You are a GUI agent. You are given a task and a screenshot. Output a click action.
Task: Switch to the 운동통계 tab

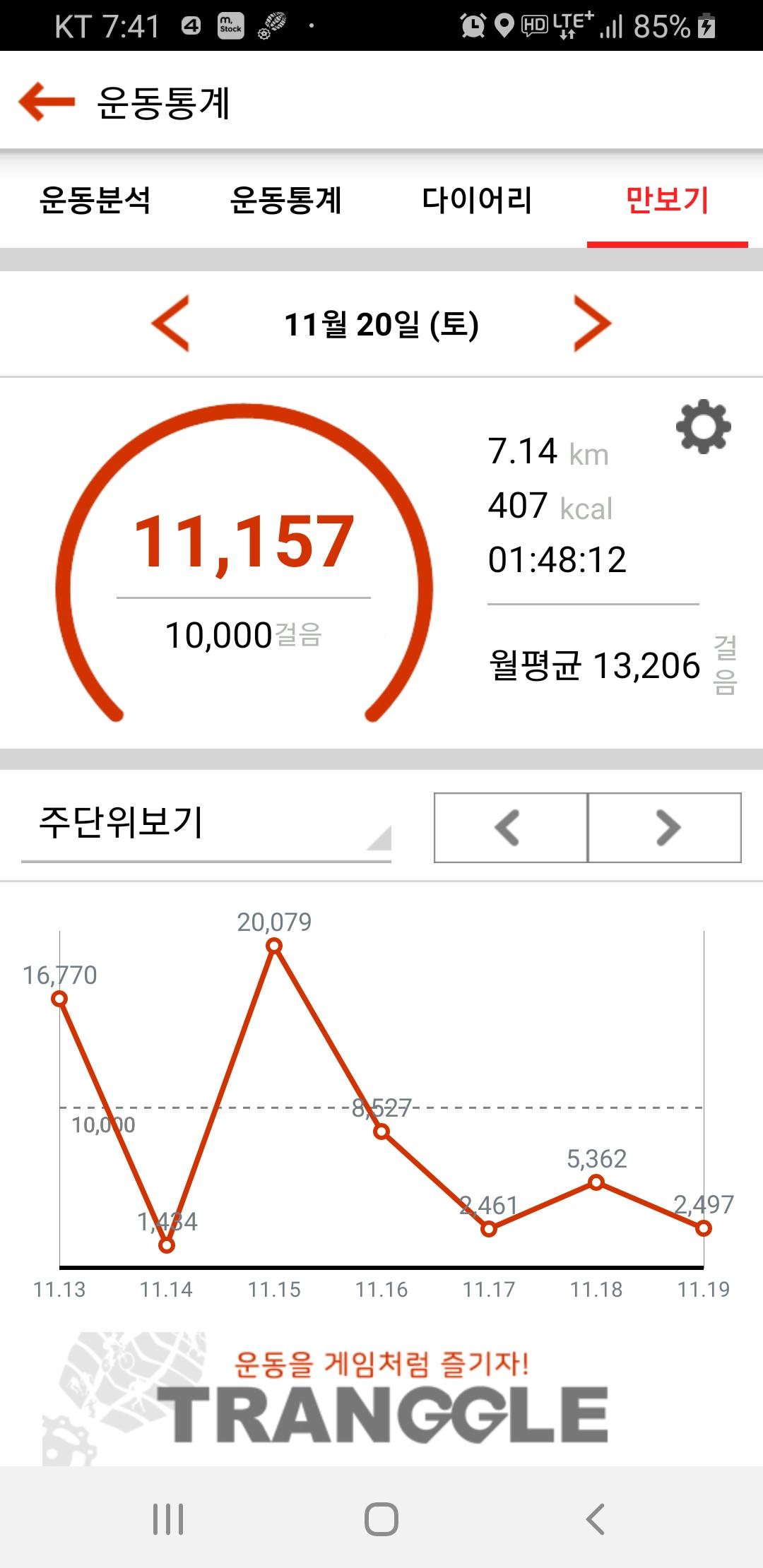click(x=286, y=200)
